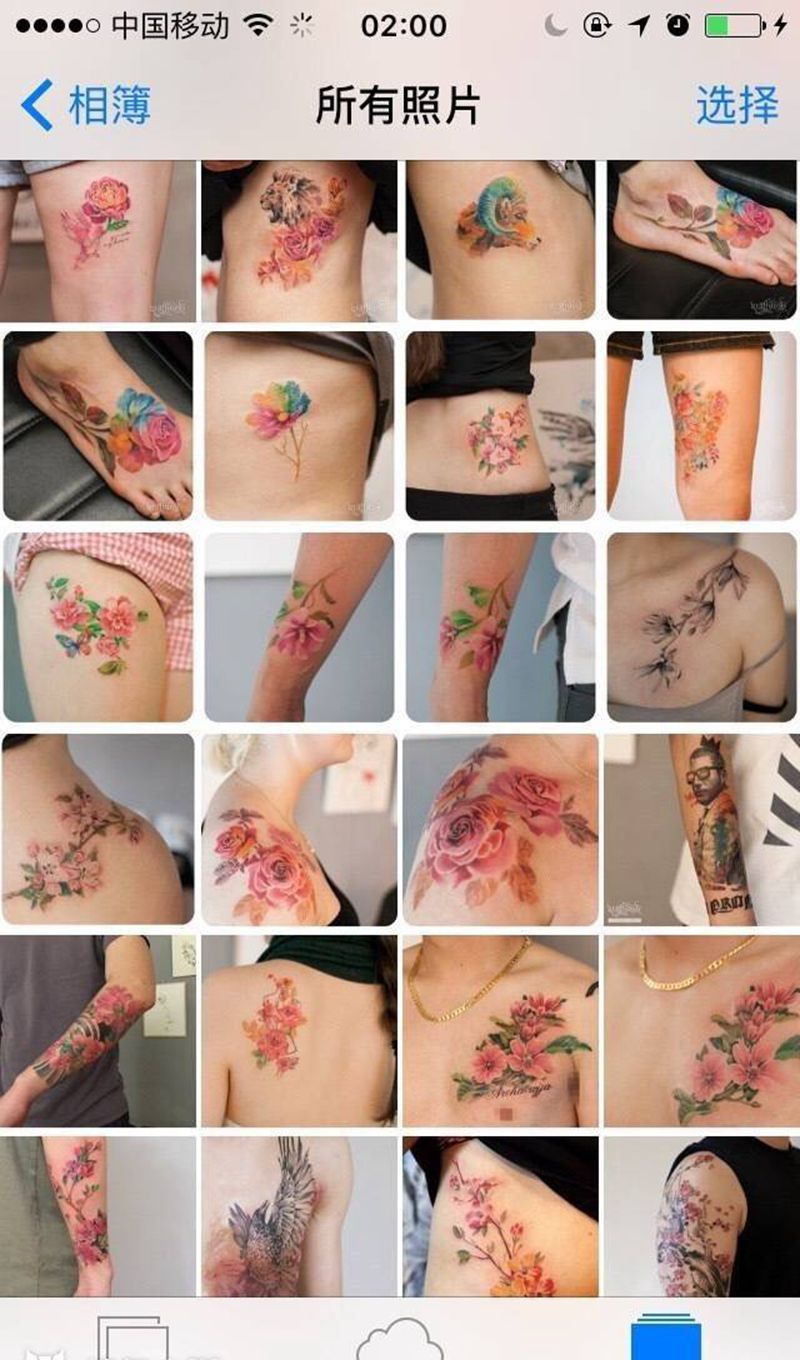The height and width of the screenshot is (1360, 800).
Task: View the rainbow flower tattoo photo
Action: point(299,426)
